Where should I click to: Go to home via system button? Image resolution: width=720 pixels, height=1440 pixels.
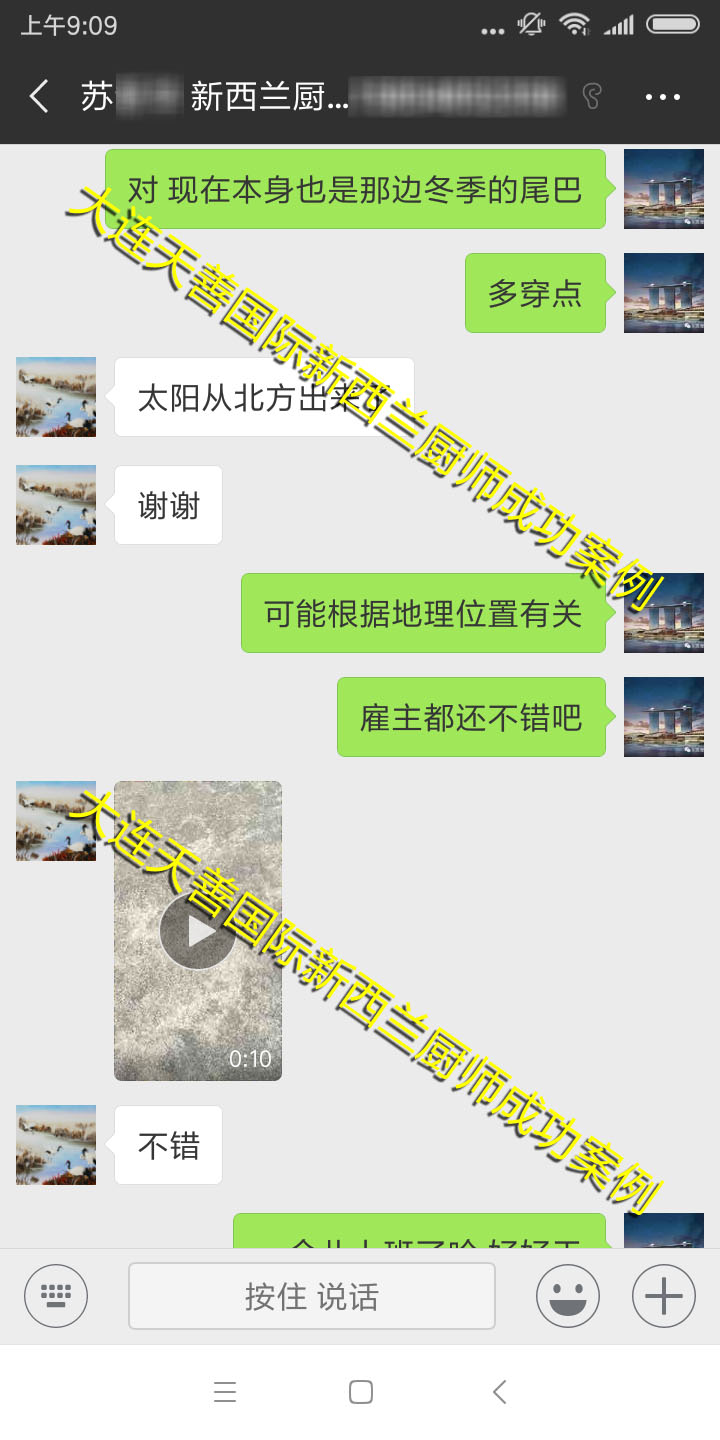[361, 1392]
